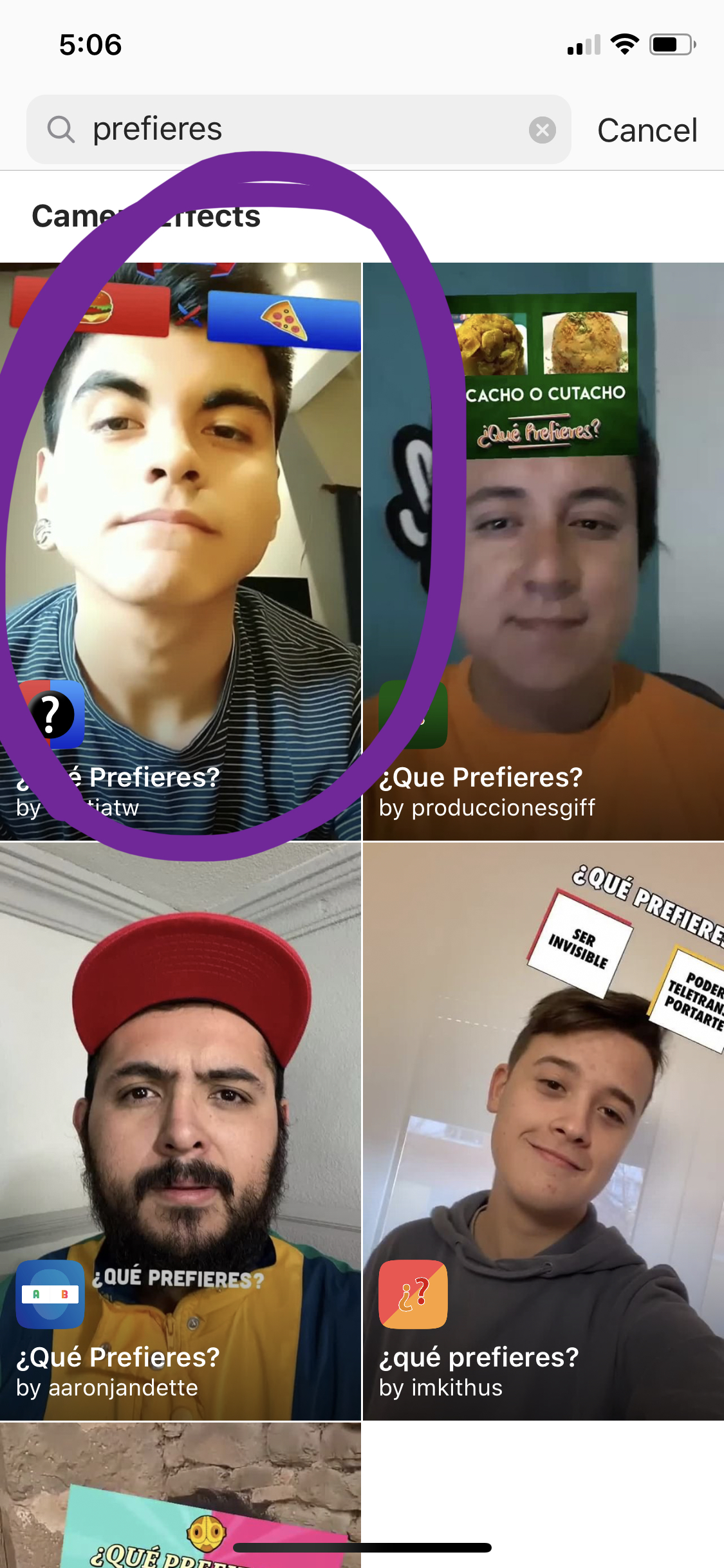Open ¿Qué Prefieres? effect by aaronjandette
Screen dimensions: 724x1568
[x=180, y=1131]
